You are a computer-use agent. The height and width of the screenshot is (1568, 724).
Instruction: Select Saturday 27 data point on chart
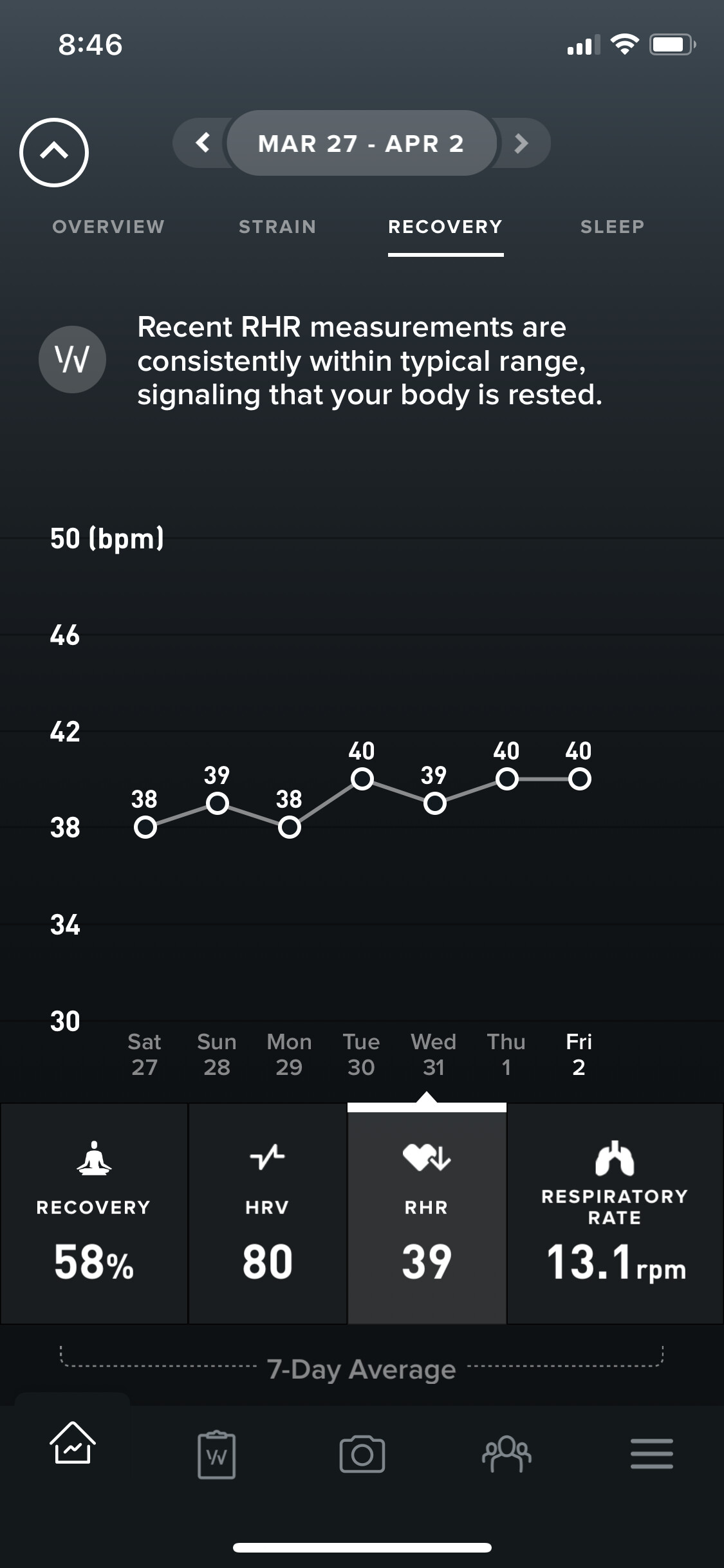(145, 827)
